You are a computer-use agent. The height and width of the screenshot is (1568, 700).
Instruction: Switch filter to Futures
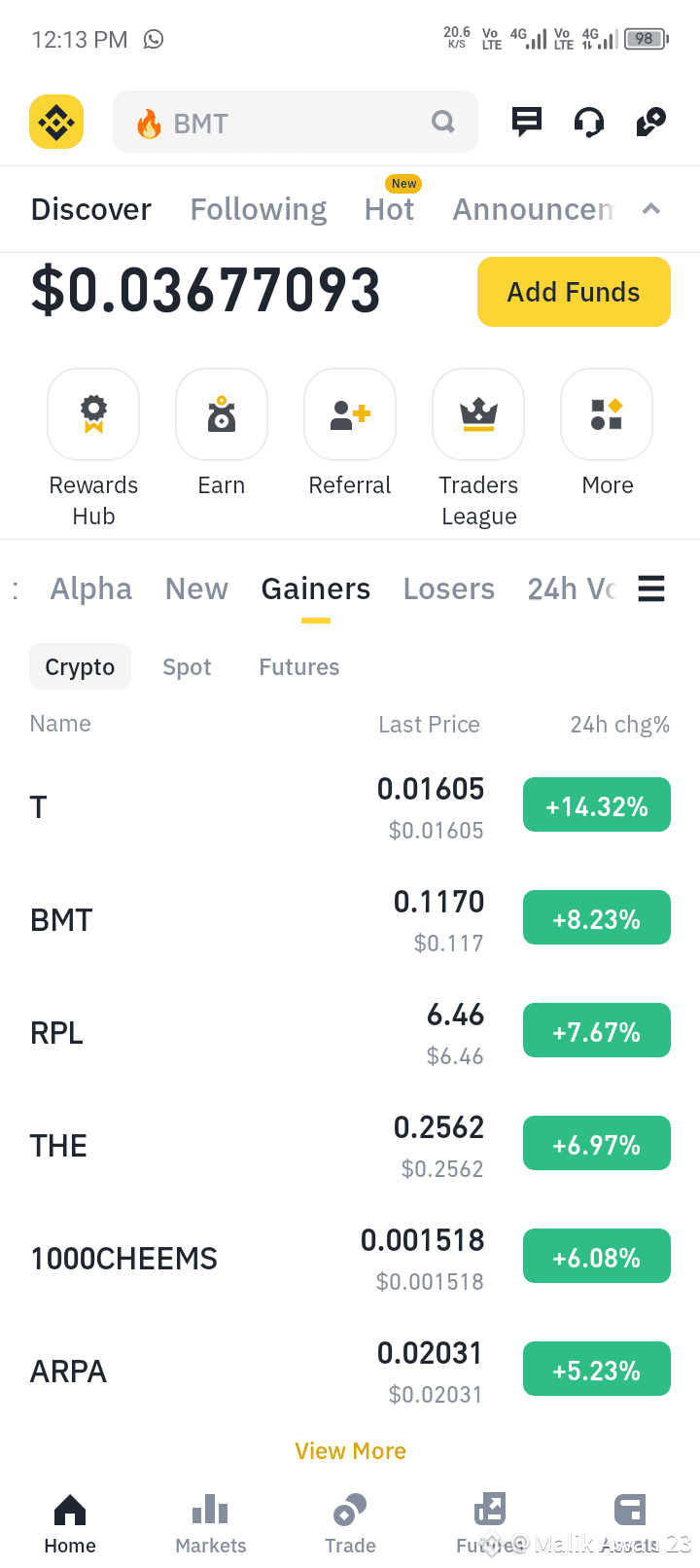pyautogui.click(x=298, y=666)
